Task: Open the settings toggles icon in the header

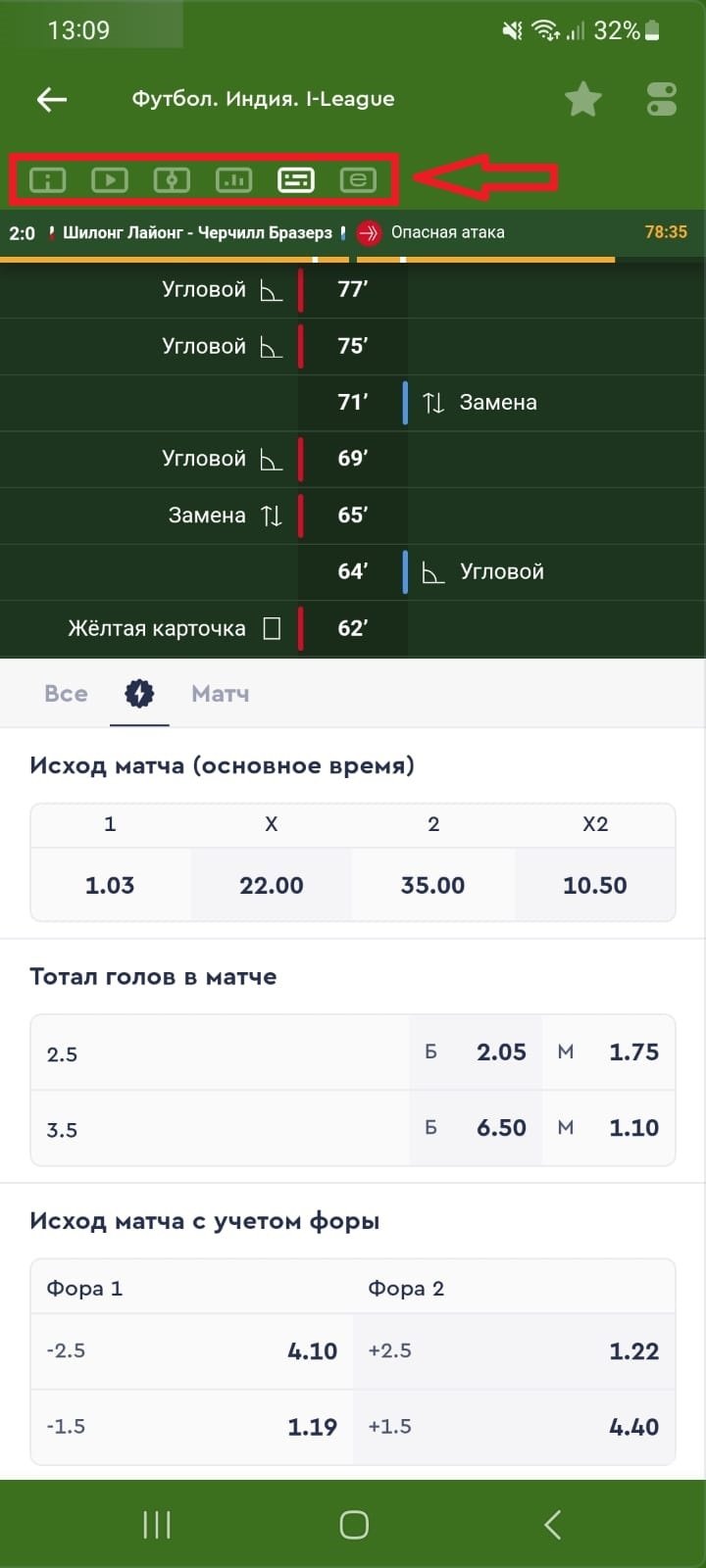Action: [662, 99]
